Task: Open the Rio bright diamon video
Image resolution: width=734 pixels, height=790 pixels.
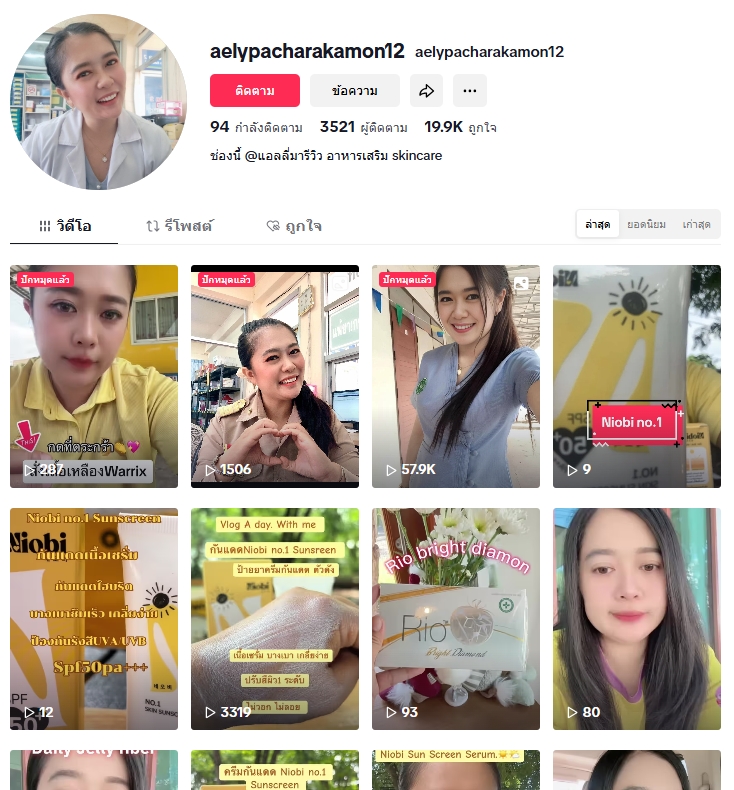Action: tap(455, 618)
